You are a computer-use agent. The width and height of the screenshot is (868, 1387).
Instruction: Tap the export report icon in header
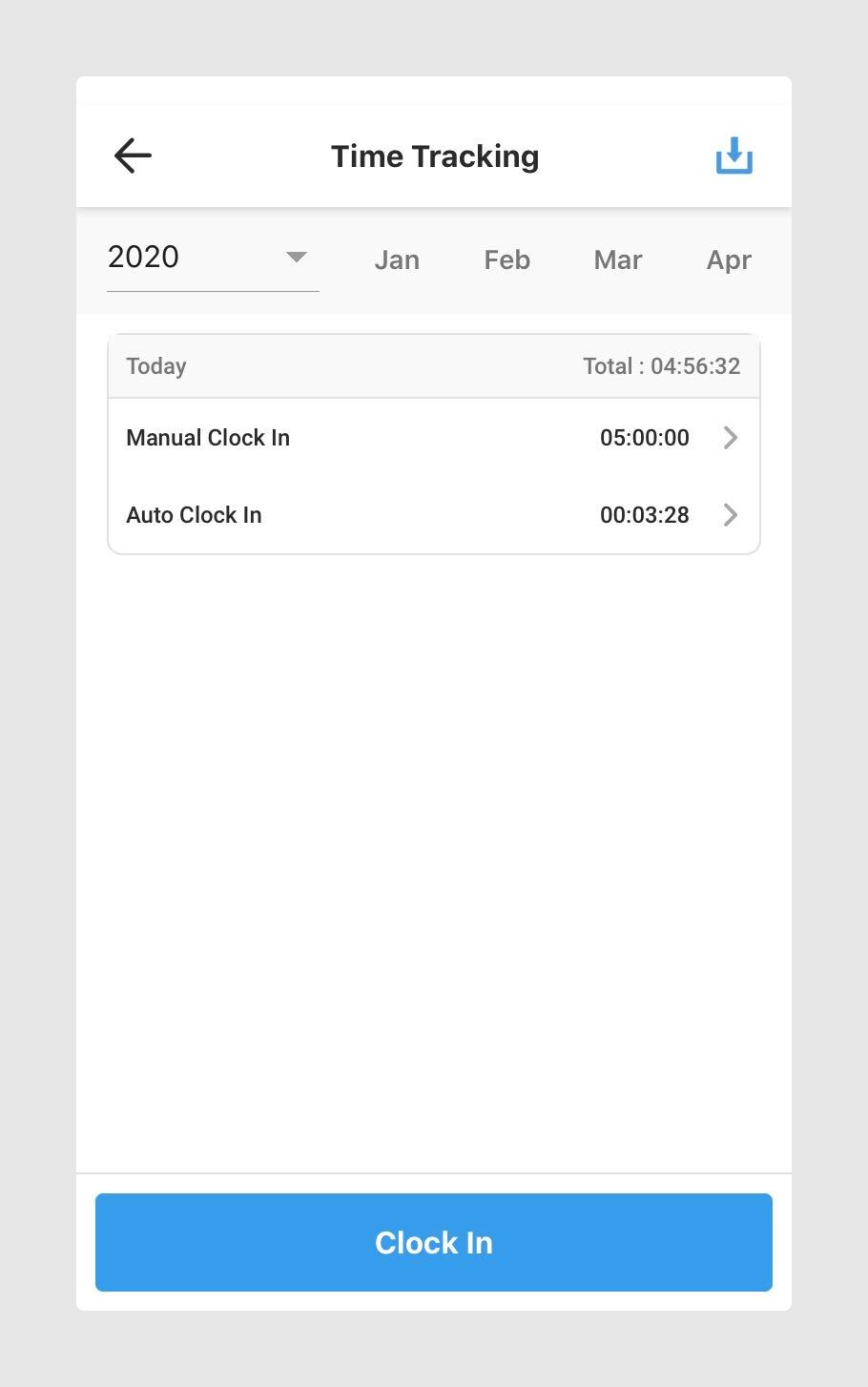click(x=734, y=155)
